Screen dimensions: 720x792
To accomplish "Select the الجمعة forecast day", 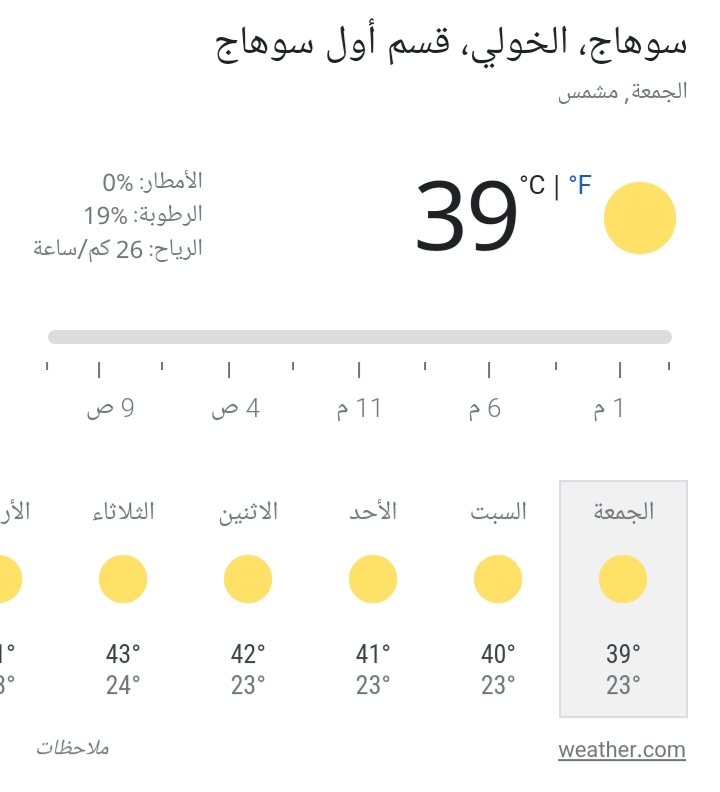I will 623,598.
